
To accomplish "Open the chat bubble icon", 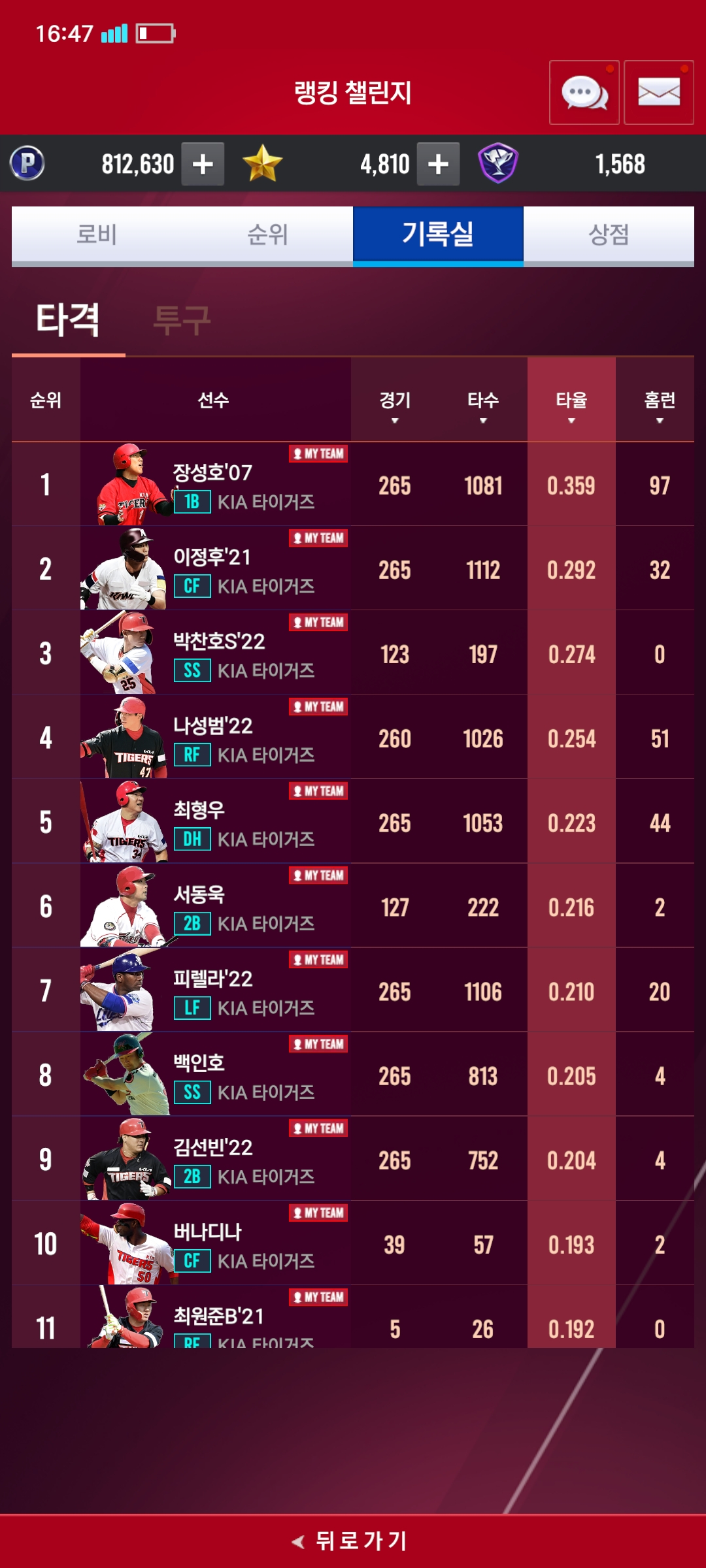I will click(584, 93).
